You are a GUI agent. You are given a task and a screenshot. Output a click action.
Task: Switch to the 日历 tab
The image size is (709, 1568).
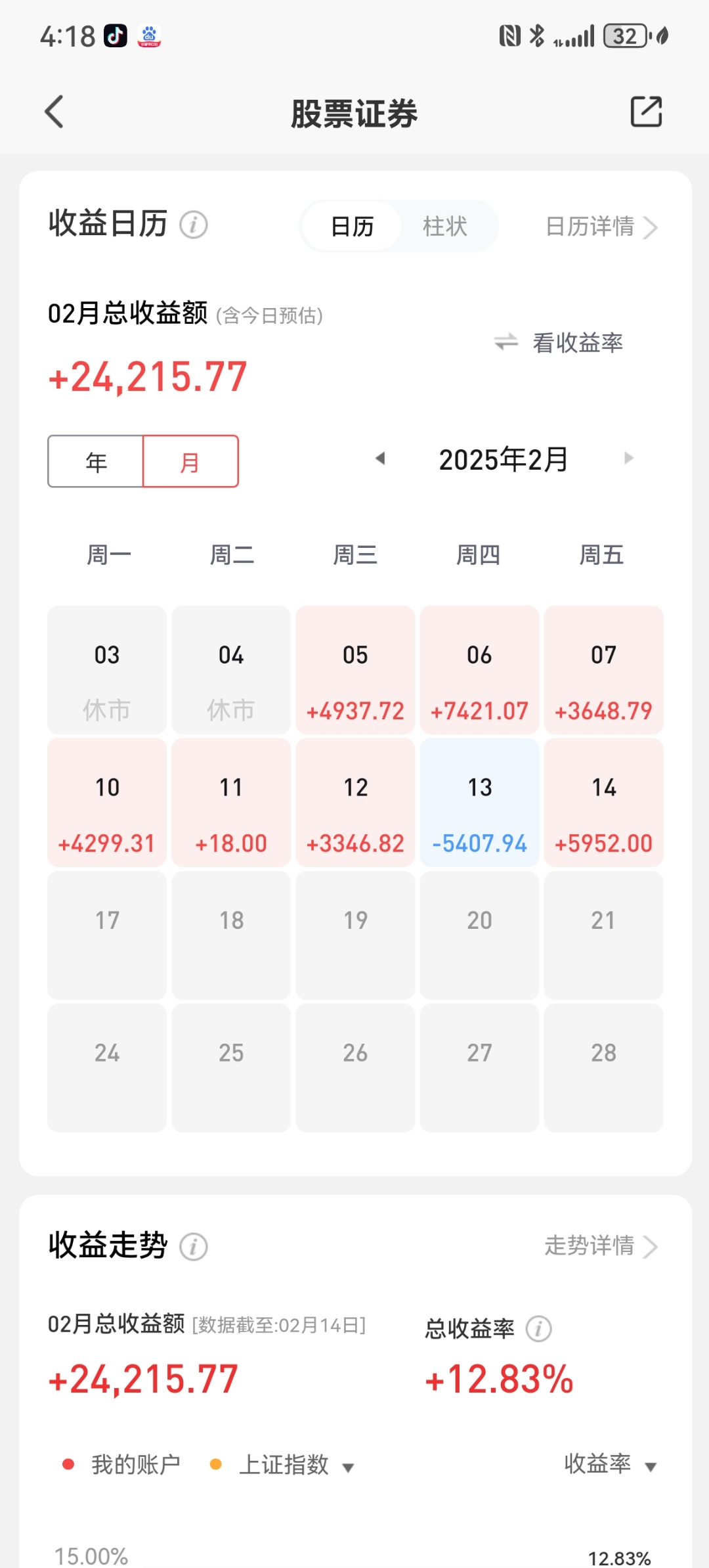(353, 225)
